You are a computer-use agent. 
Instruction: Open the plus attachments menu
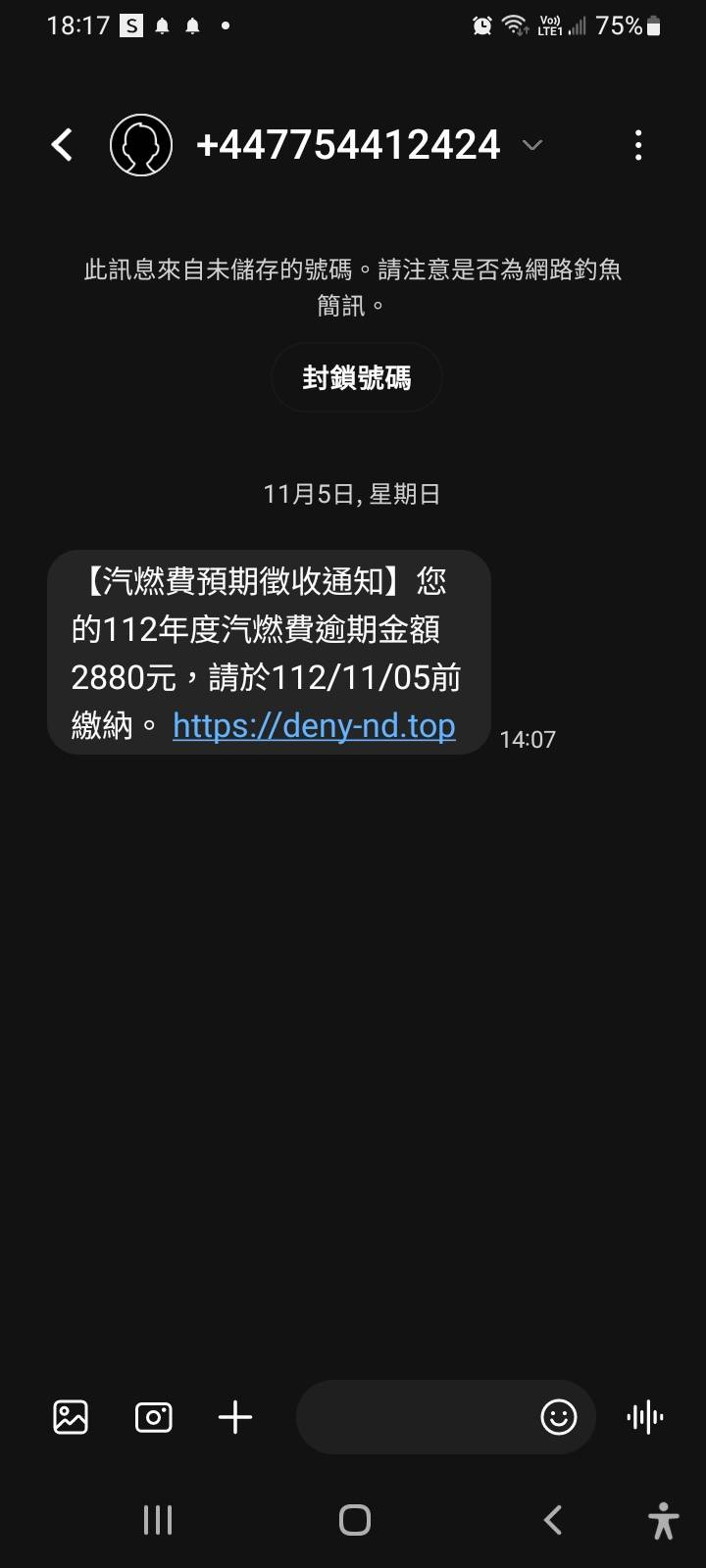[x=235, y=1417]
